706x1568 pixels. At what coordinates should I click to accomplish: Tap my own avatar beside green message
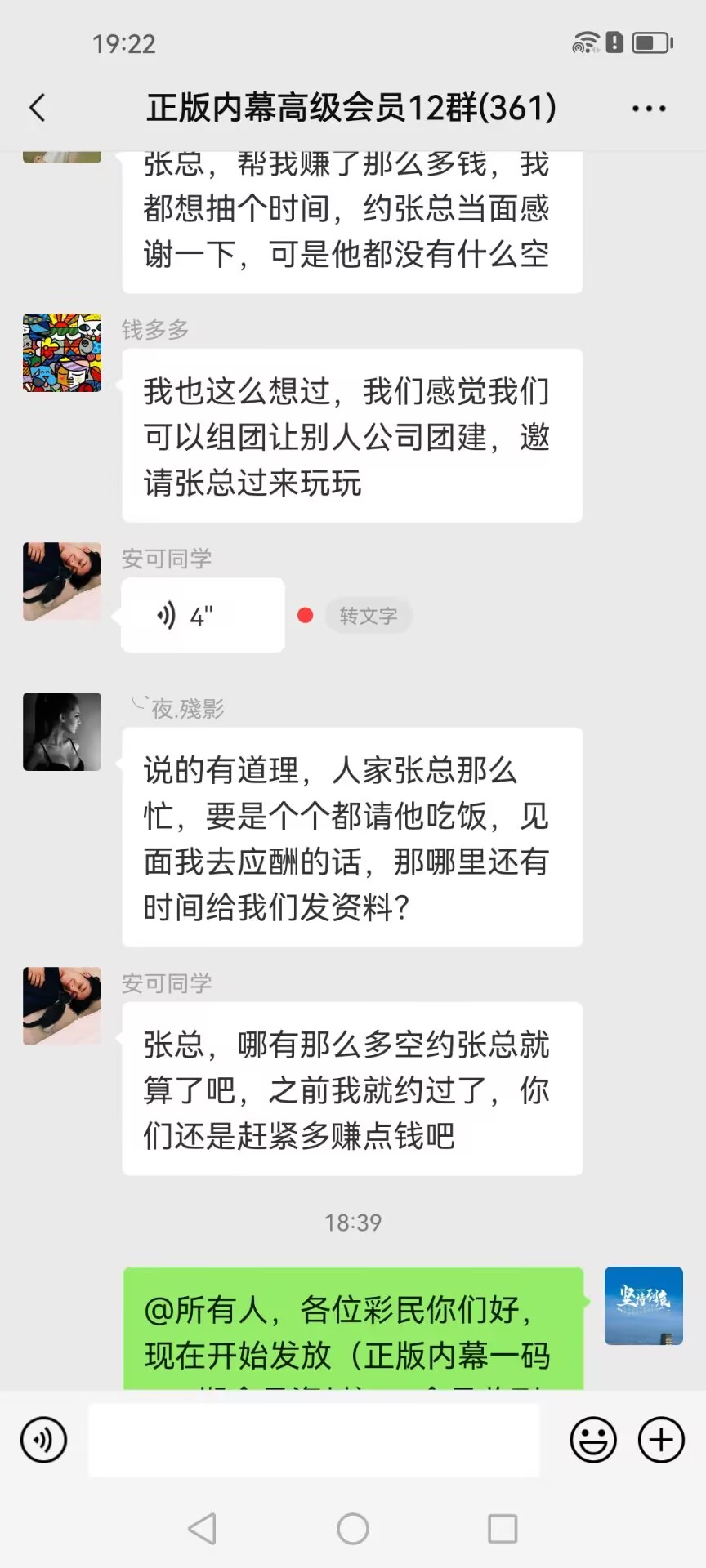click(643, 1305)
